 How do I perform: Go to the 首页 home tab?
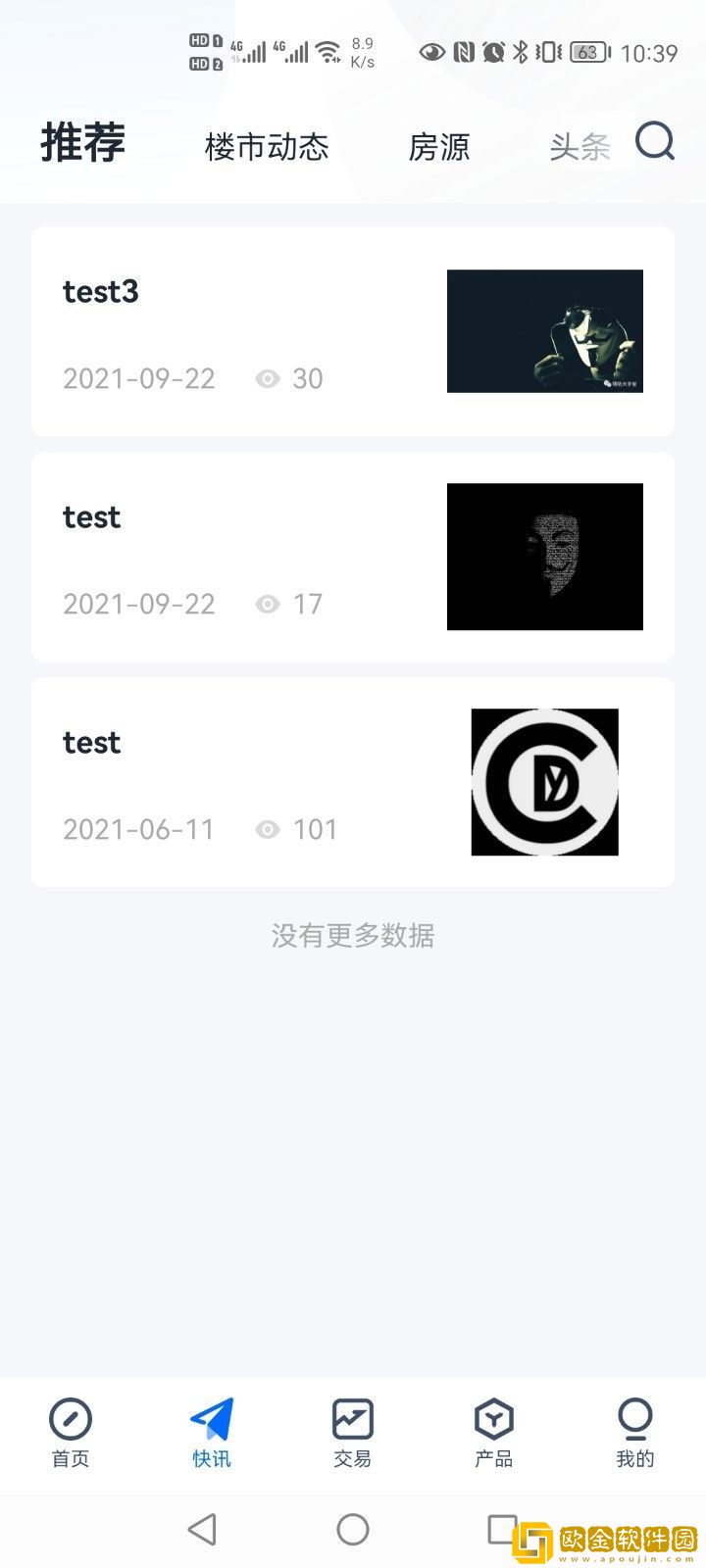click(x=71, y=1433)
